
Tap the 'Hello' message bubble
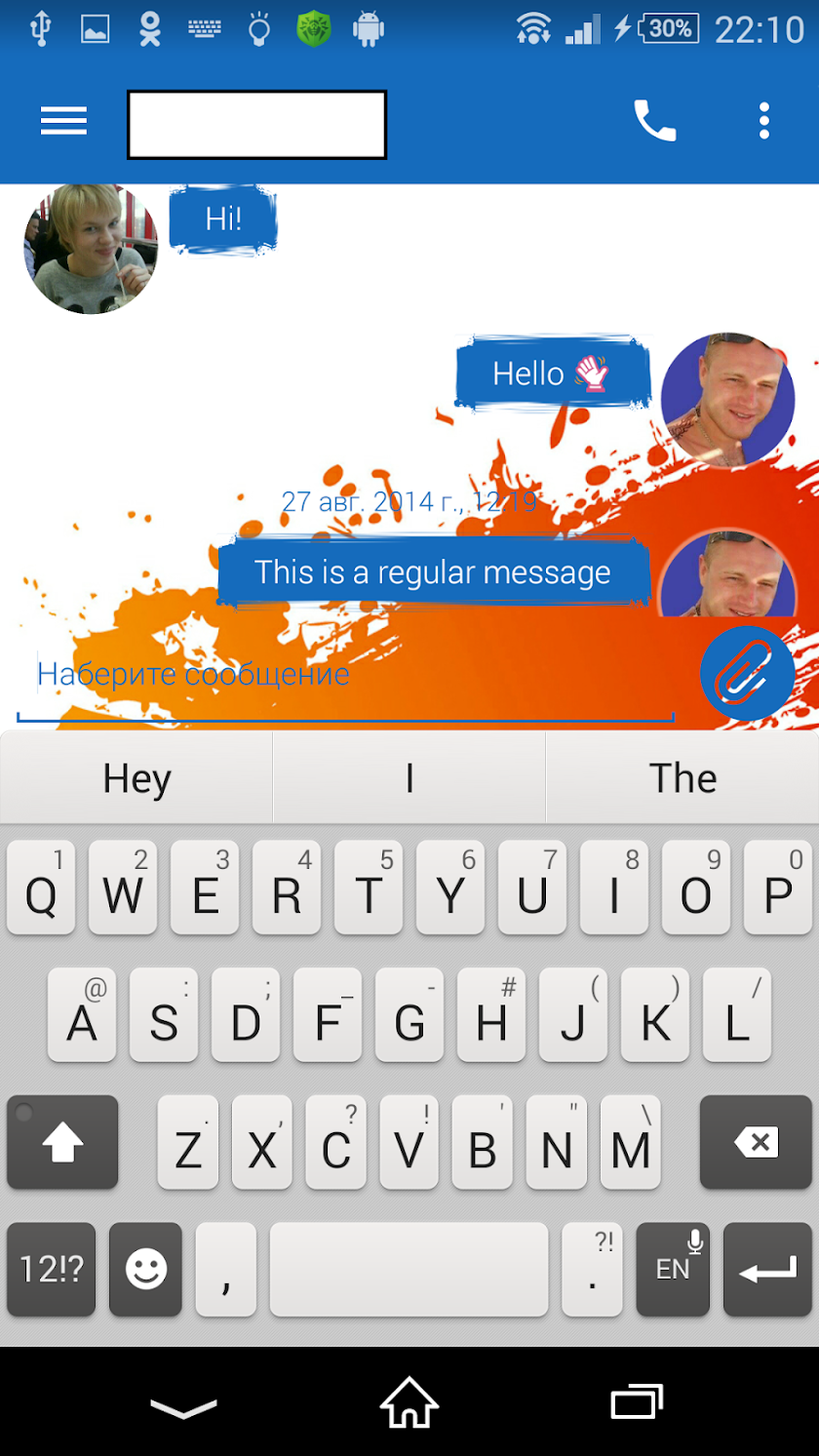point(552,374)
